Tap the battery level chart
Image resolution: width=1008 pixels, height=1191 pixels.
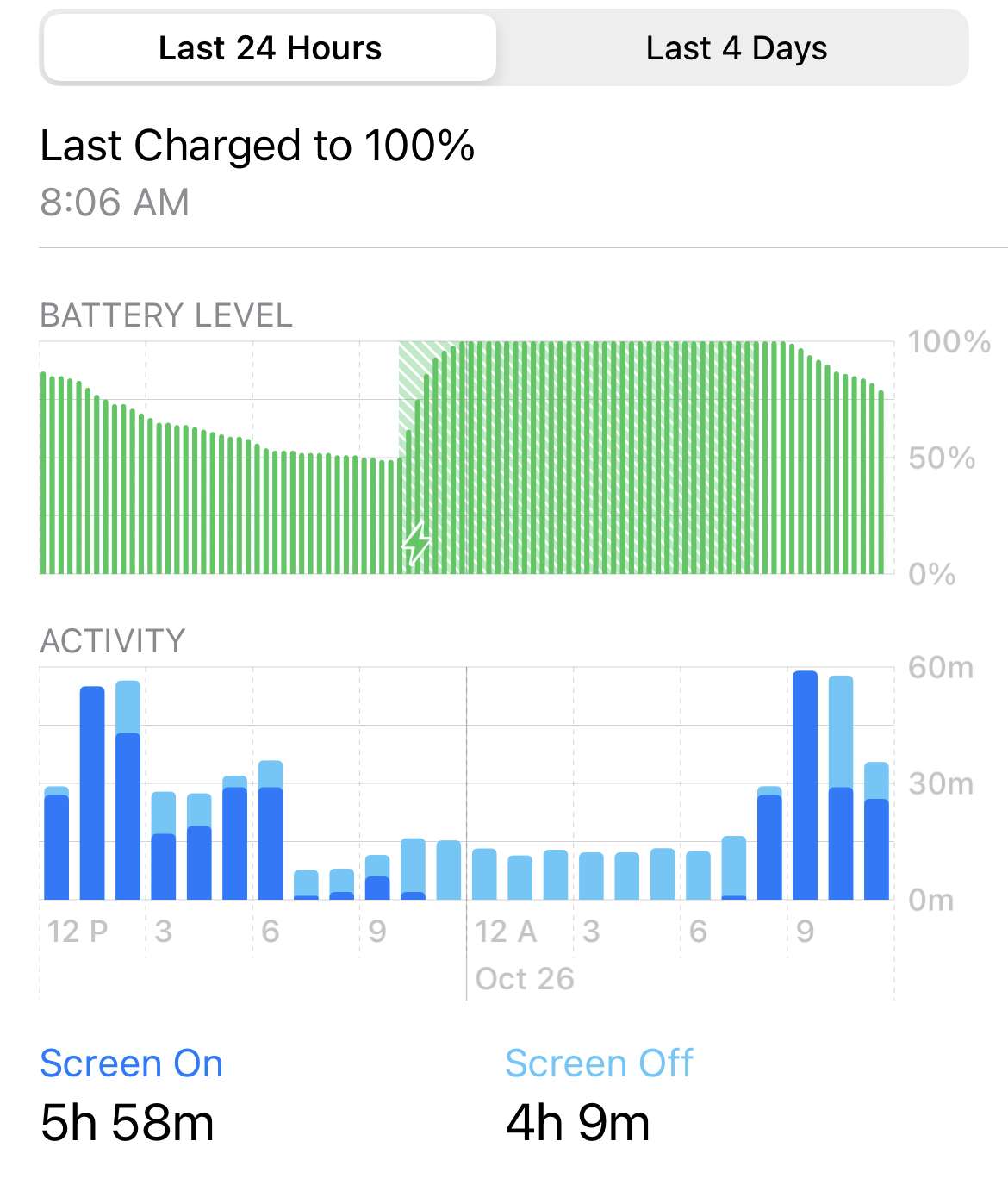click(x=466, y=458)
